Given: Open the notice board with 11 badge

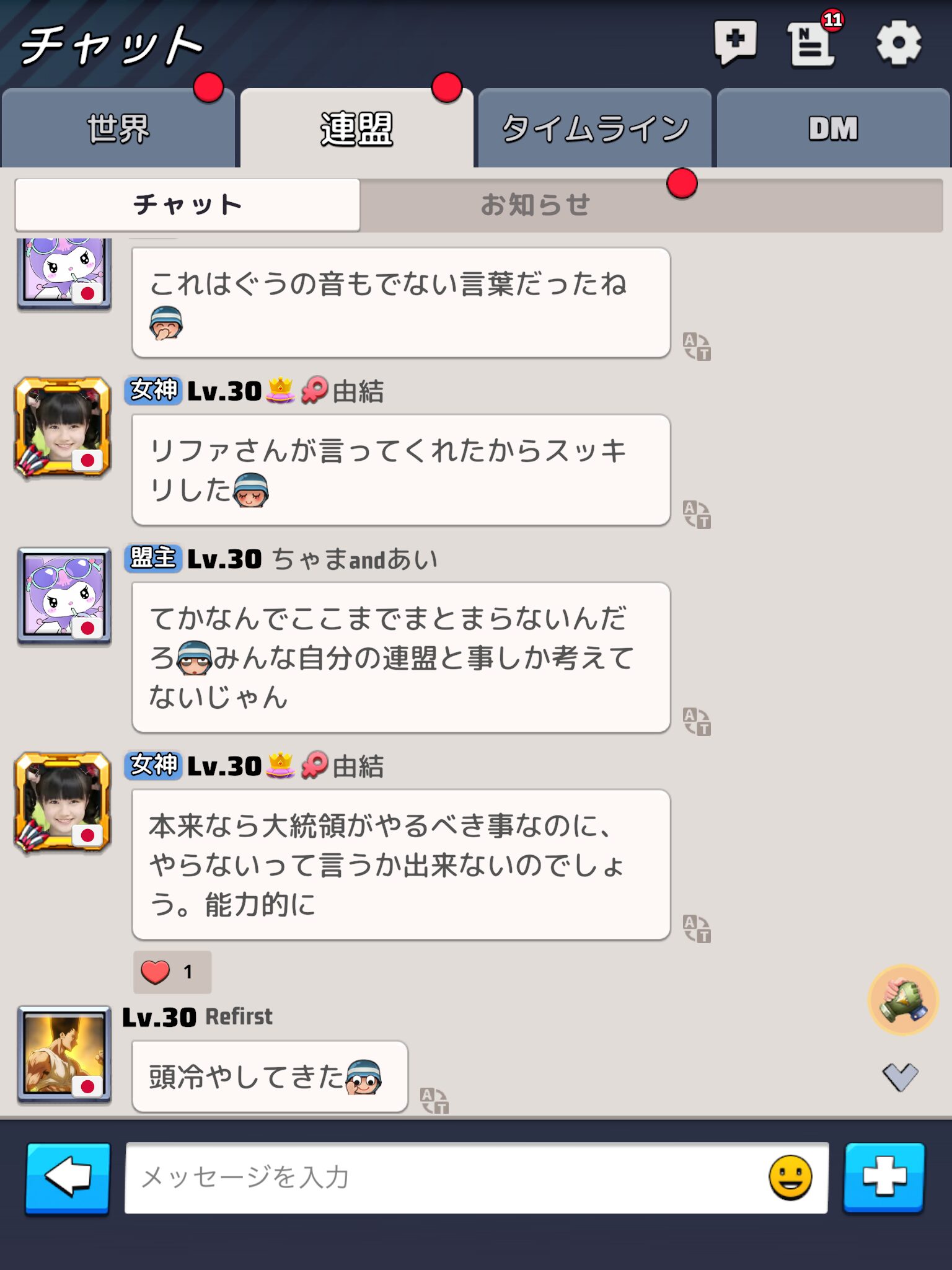Looking at the screenshot, I should (811, 43).
